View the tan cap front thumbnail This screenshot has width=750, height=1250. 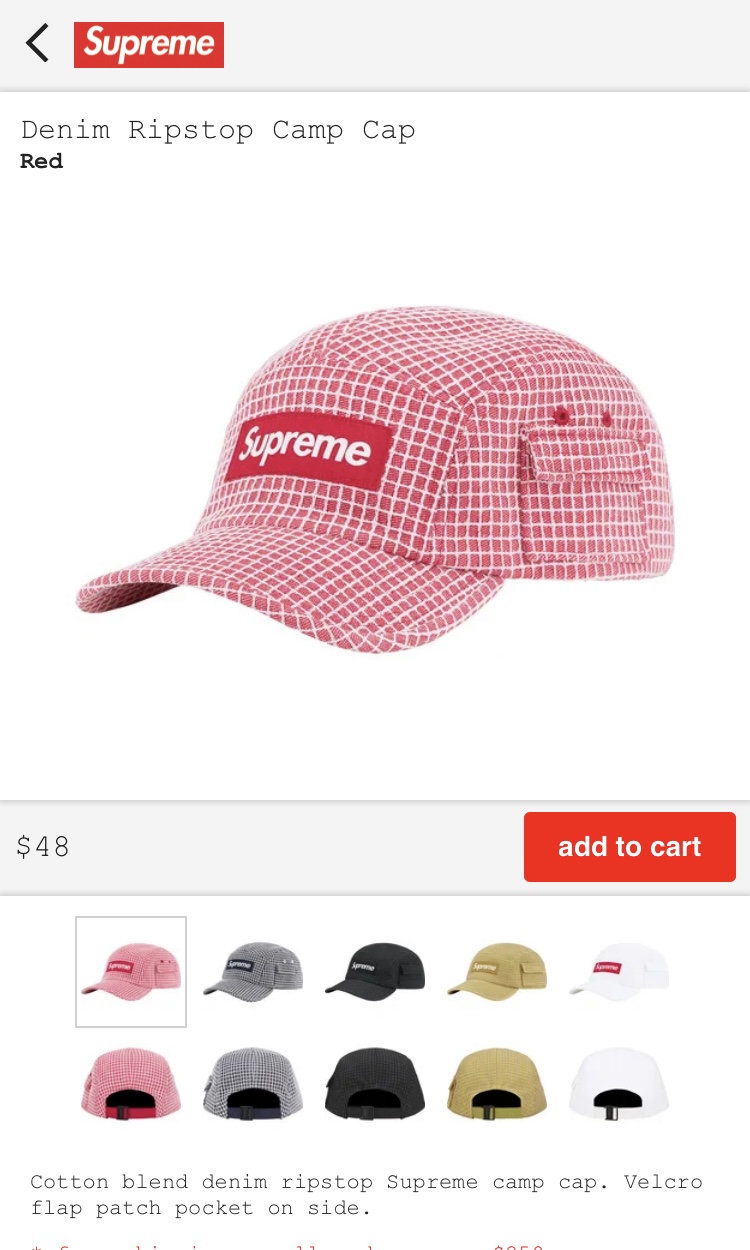497,971
